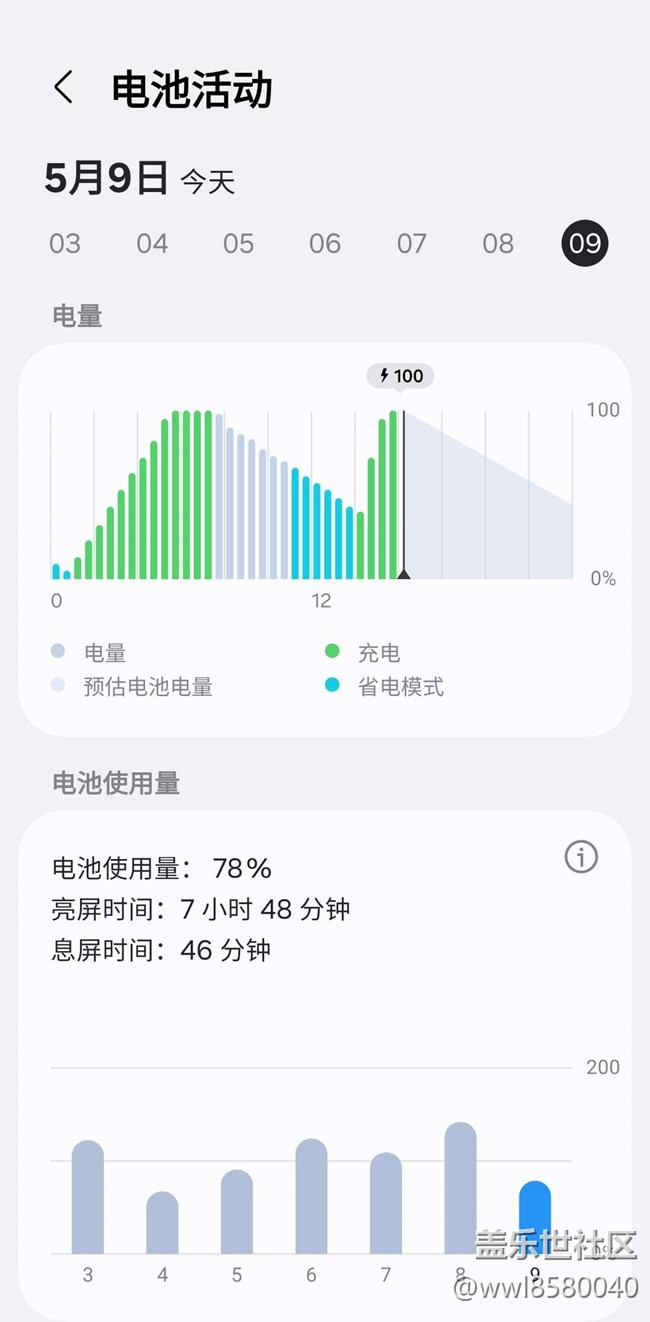The height and width of the screenshot is (1322, 650).
Task: Select the usage bar for day 5
Action: point(237,1211)
